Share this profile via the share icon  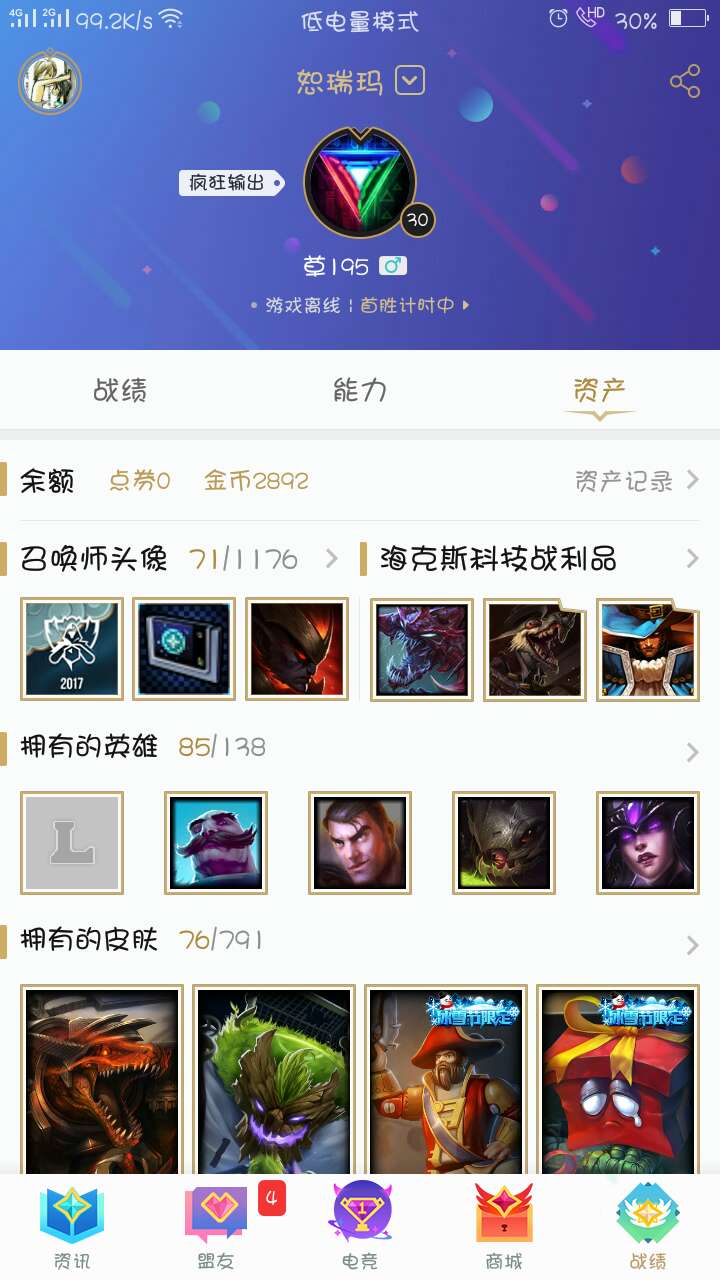[685, 82]
